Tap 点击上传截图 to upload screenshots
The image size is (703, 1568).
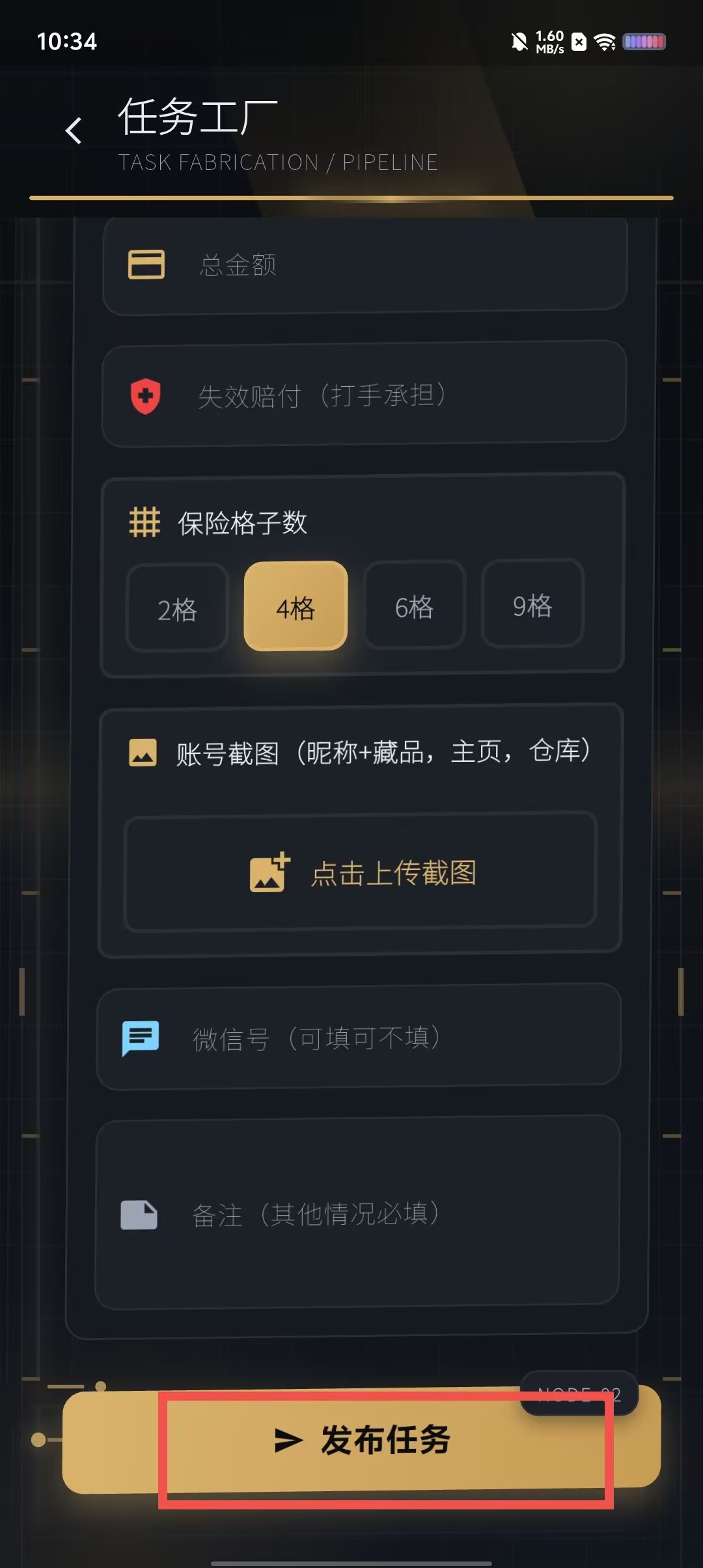click(360, 872)
